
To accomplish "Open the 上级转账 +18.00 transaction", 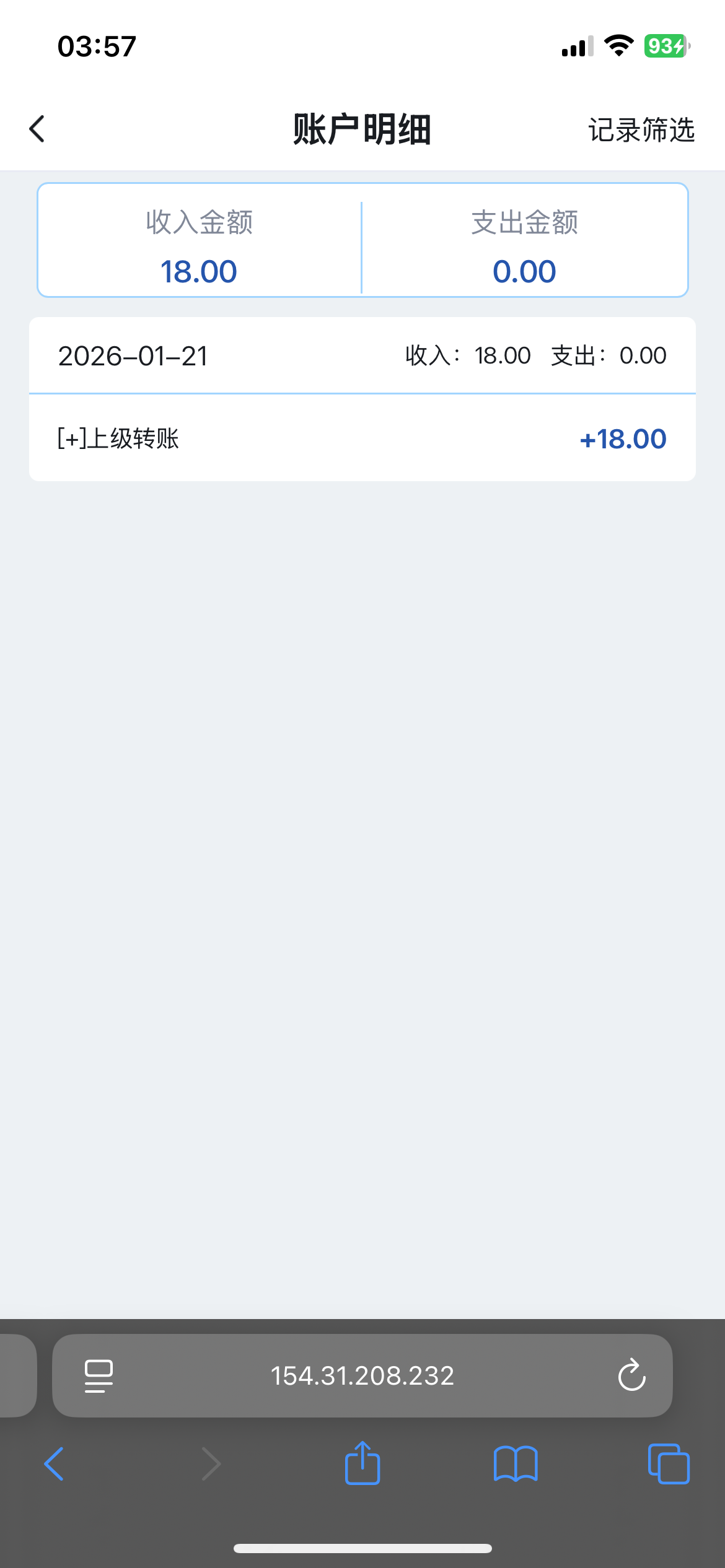I will (x=362, y=438).
